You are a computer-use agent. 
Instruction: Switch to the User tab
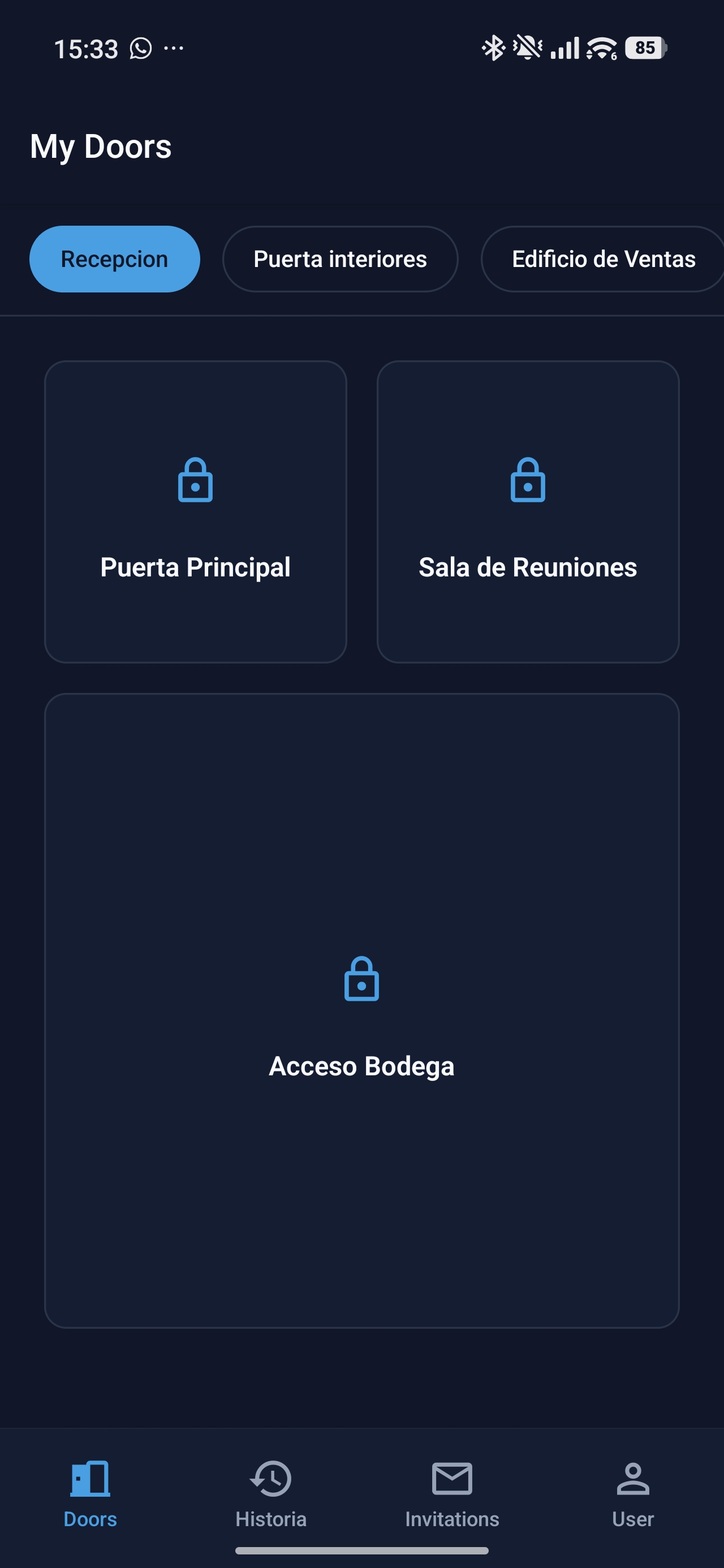[633, 1494]
